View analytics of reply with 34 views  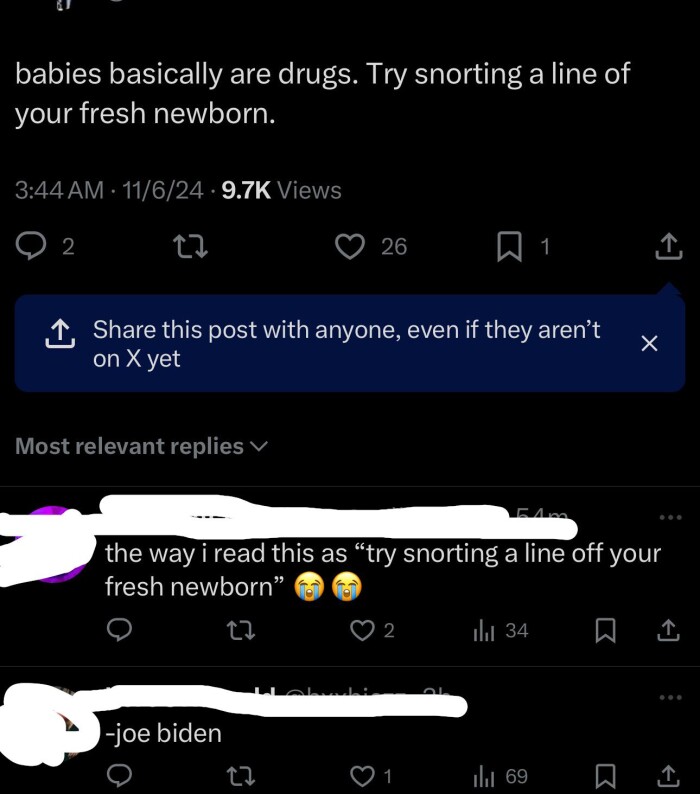coord(485,630)
